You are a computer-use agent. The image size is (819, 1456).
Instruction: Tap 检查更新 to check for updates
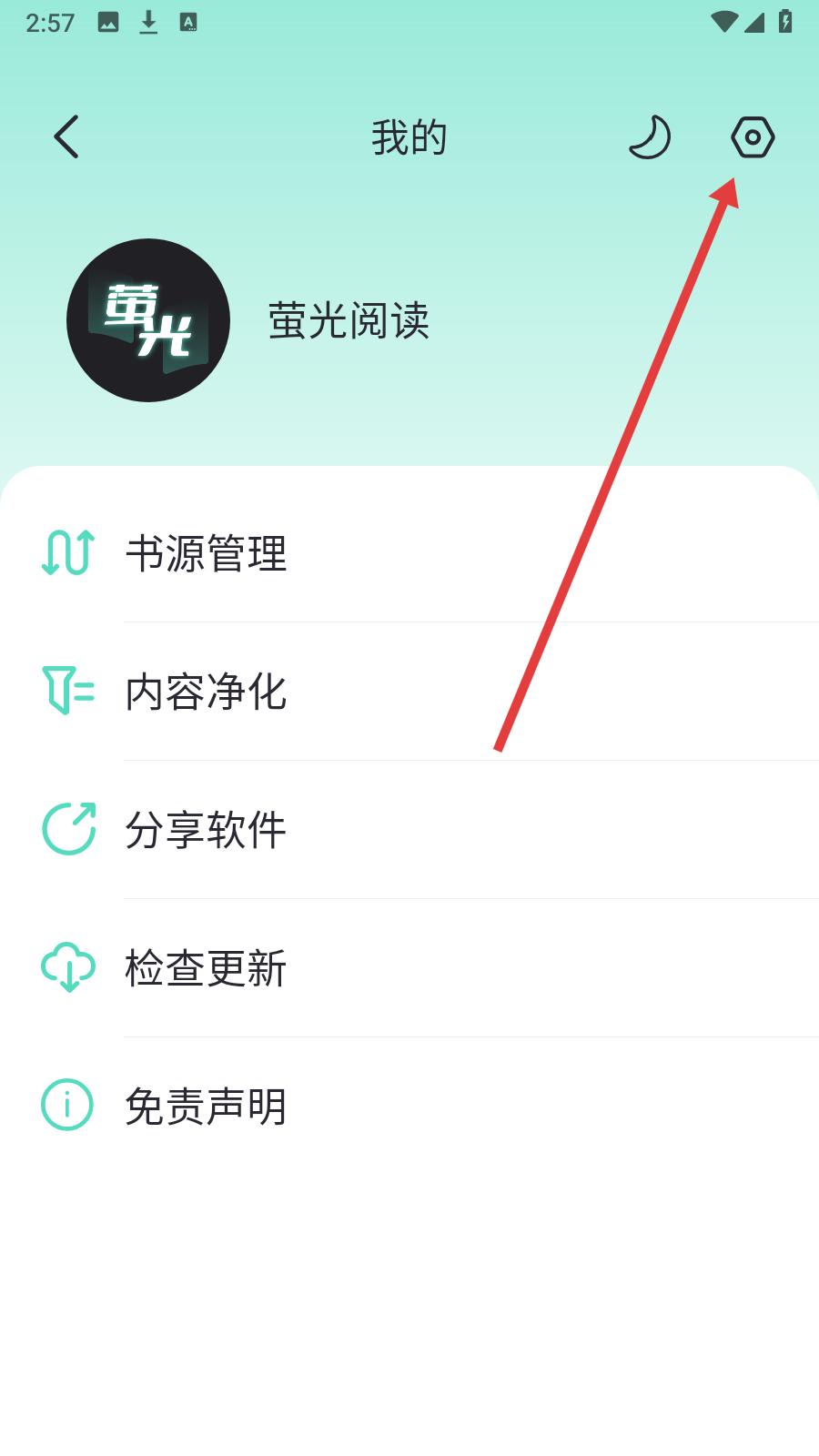(x=409, y=968)
